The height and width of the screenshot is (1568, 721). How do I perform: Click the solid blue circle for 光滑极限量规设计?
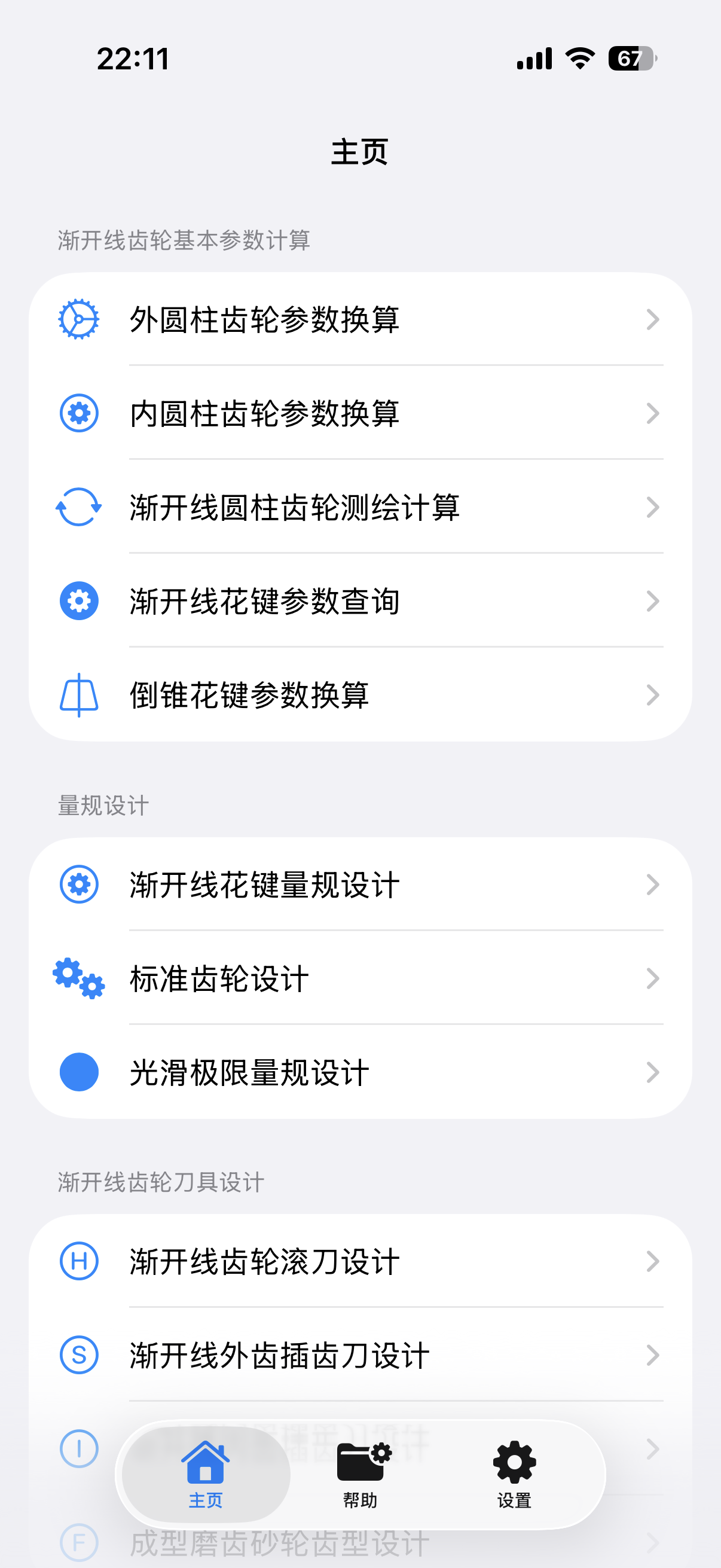point(78,1072)
